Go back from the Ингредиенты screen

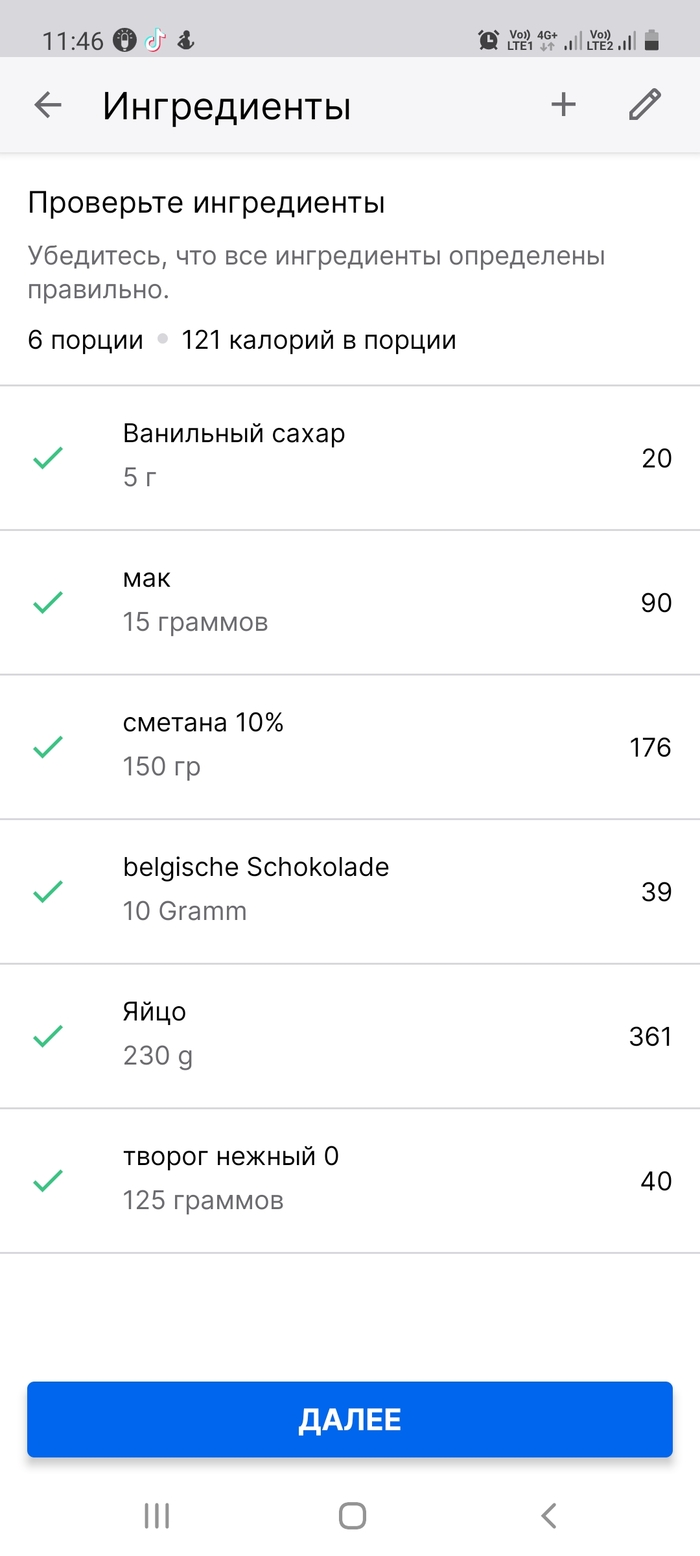pos(48,105)
